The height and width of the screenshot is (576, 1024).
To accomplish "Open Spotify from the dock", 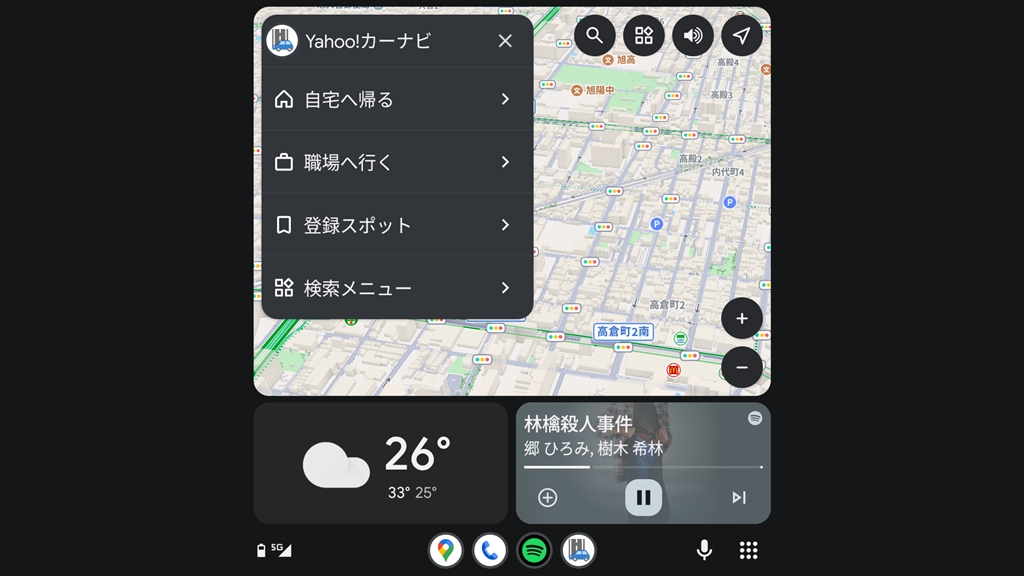I will (x=534, y=550).
